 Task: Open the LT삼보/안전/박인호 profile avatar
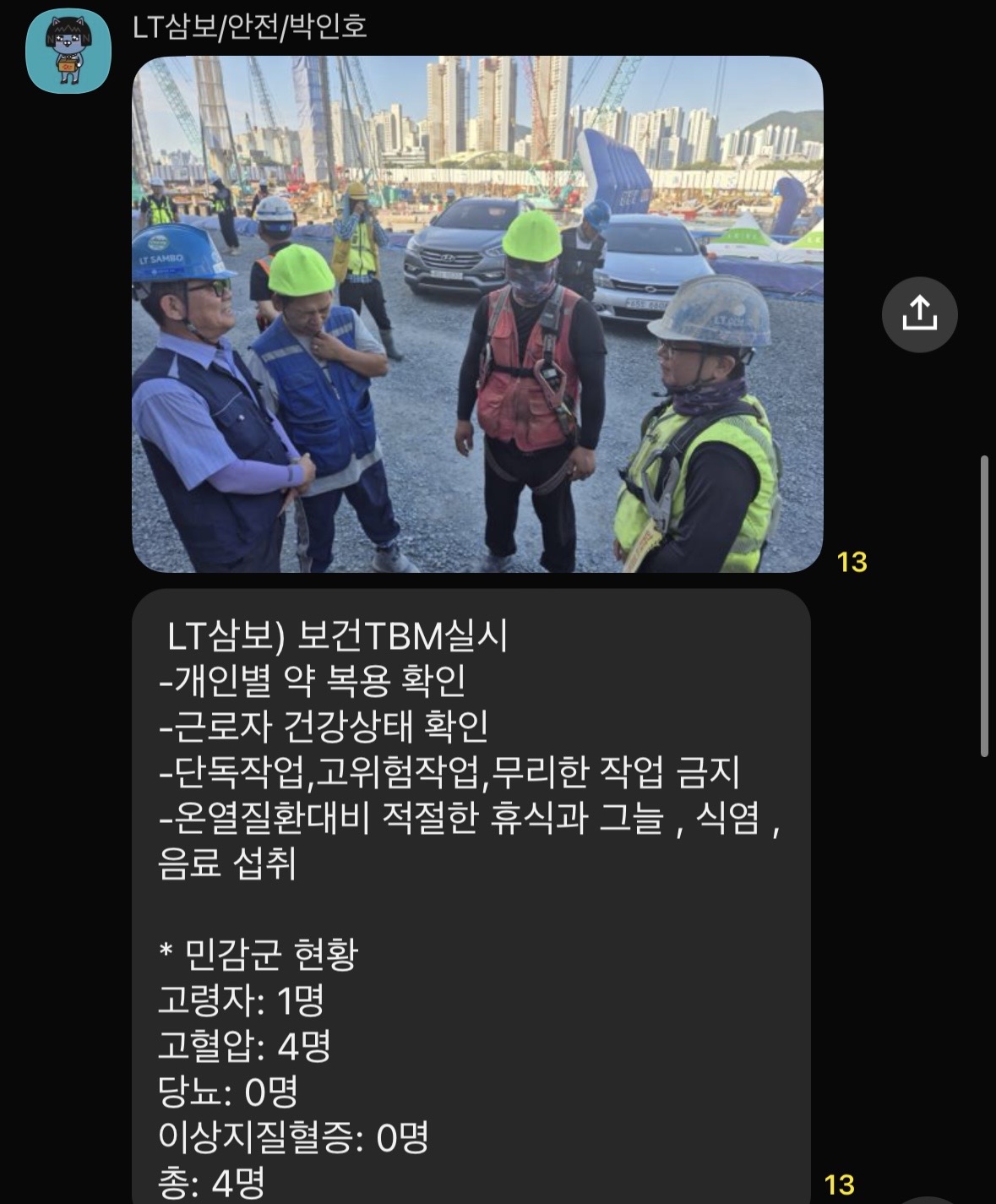68,52
